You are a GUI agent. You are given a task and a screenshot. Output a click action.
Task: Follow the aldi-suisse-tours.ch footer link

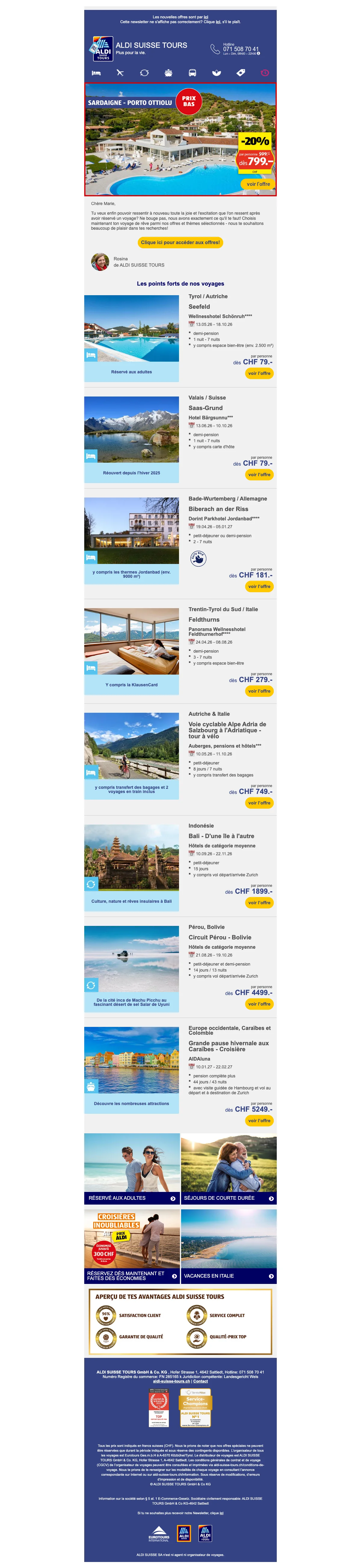click(172, 1381)
